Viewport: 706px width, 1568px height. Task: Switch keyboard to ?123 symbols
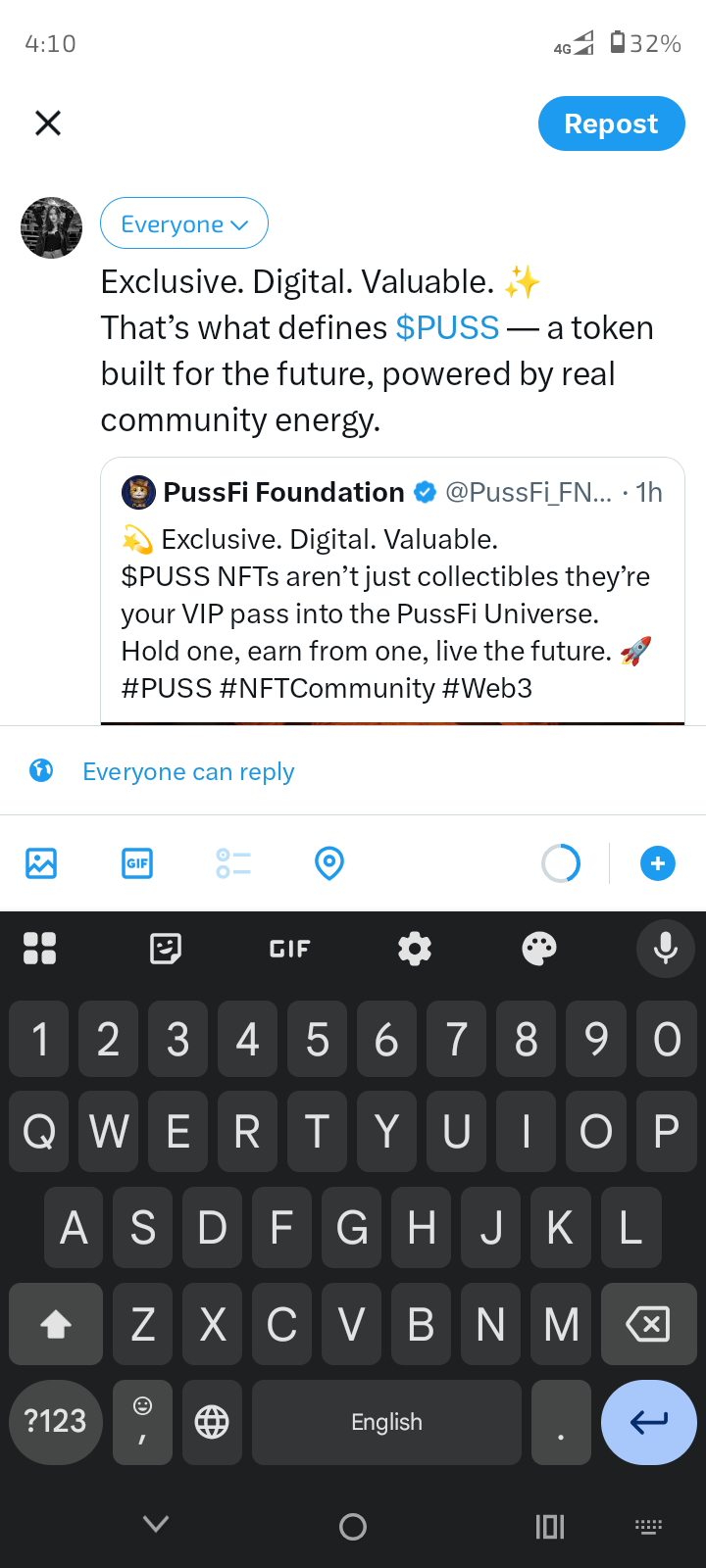(x=56, y=1422)
